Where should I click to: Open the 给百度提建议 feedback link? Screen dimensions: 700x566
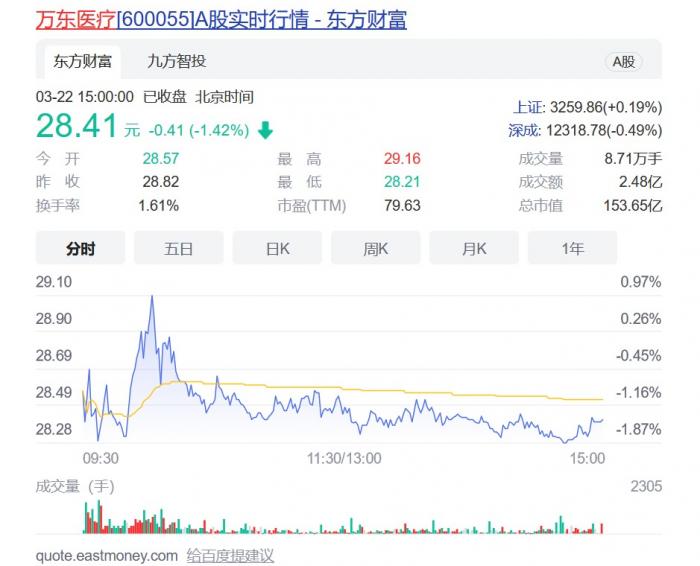coord(230,555)
